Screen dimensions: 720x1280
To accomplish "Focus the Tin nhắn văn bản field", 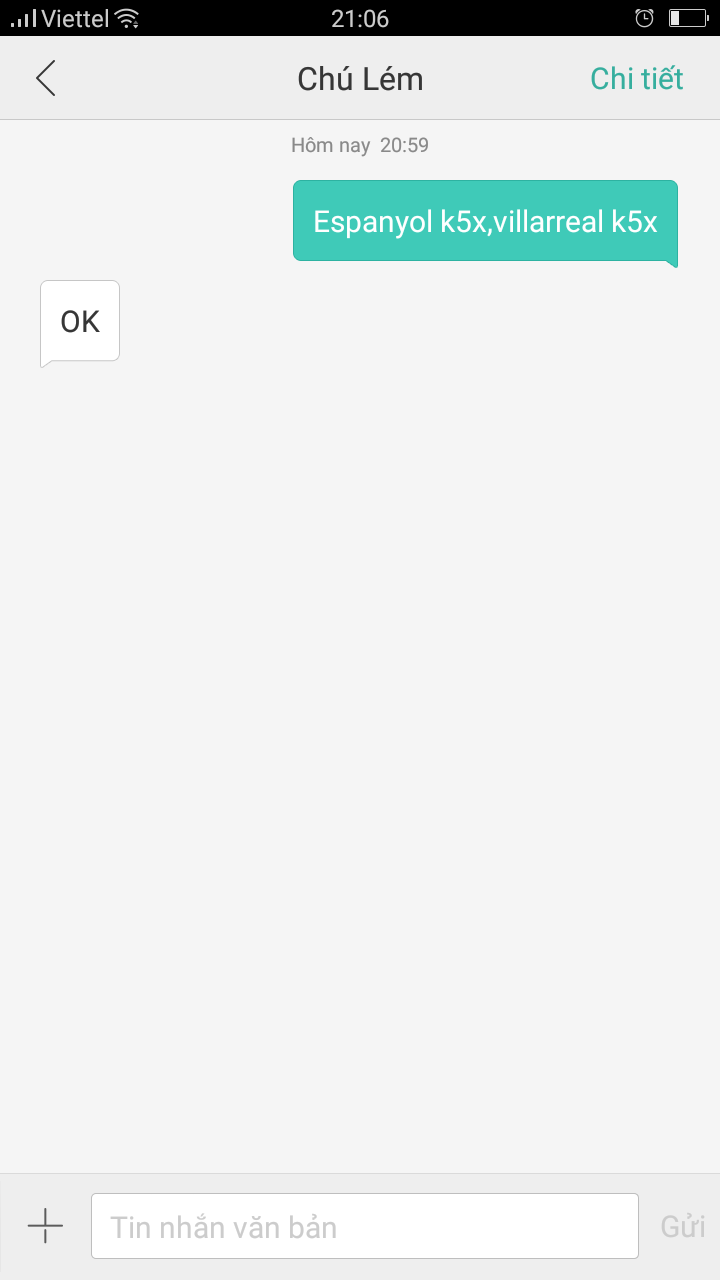I will (x=365, y=1226).
